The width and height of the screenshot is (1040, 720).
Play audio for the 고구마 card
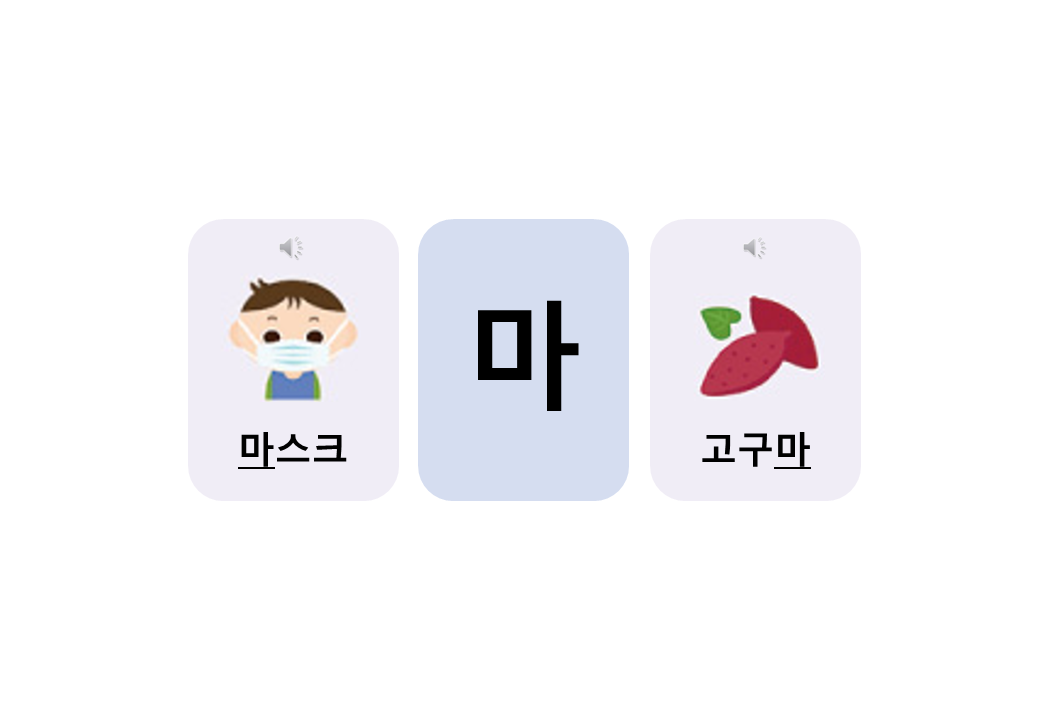[755, 248]
